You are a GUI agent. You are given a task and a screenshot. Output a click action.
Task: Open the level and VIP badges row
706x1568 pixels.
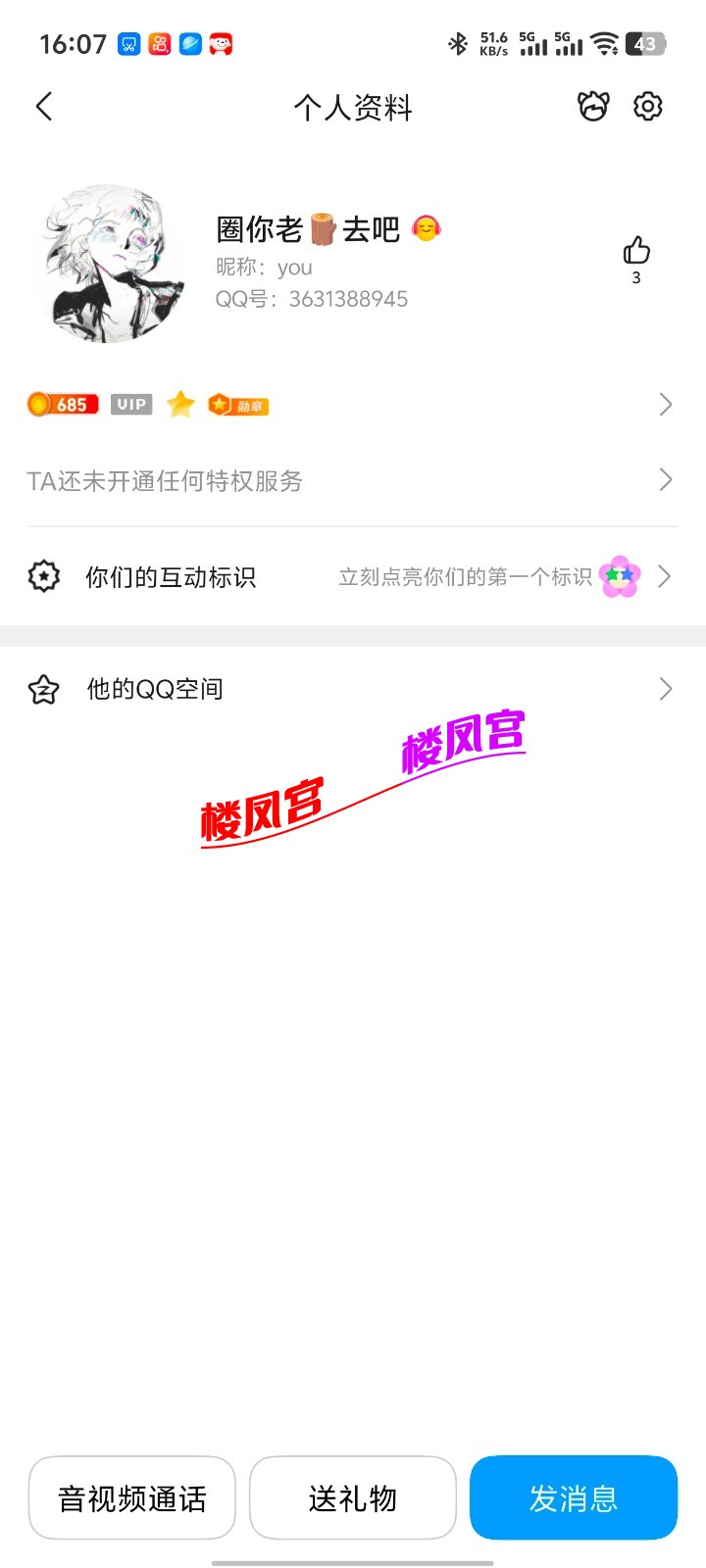click(351, 405)
